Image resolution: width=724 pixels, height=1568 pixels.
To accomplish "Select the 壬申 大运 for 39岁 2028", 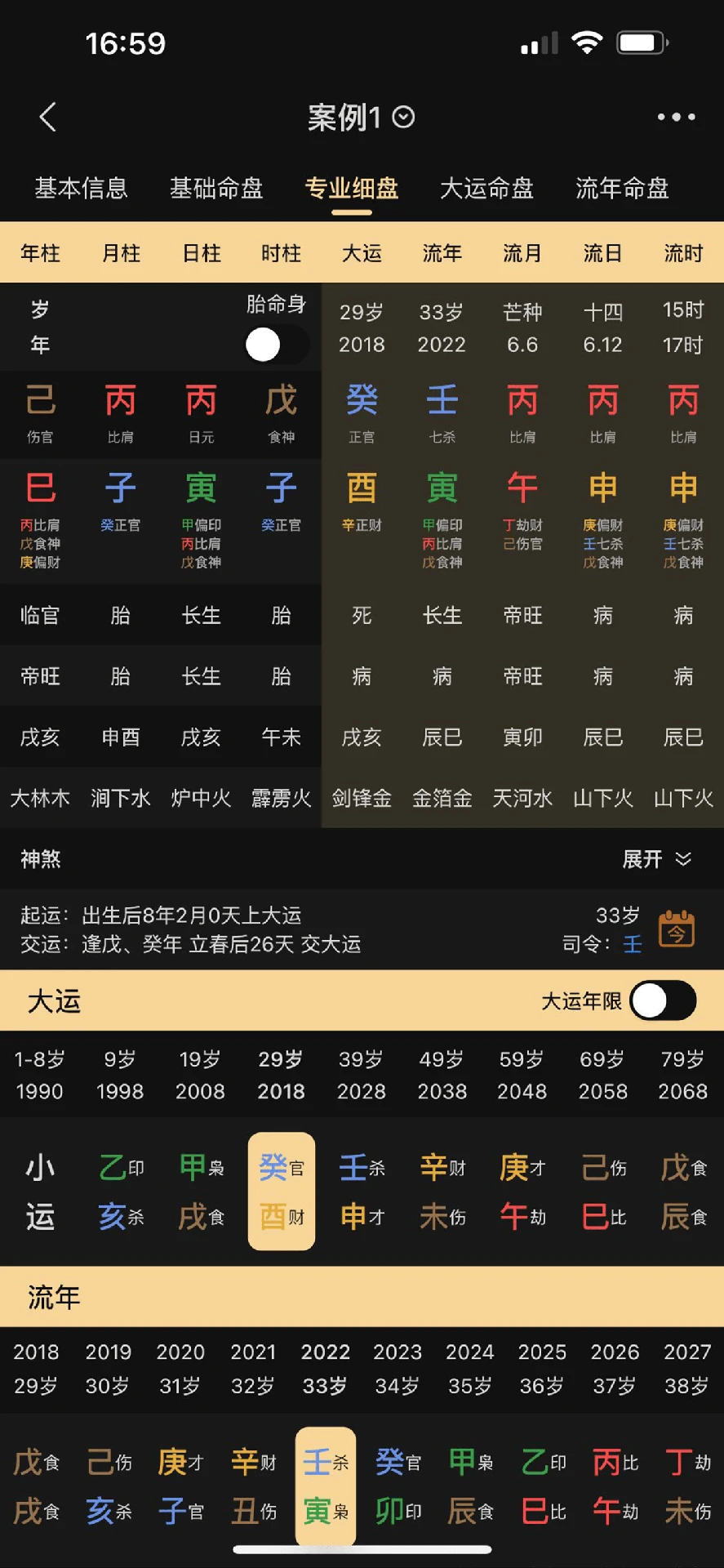I will coord(361,1191).
